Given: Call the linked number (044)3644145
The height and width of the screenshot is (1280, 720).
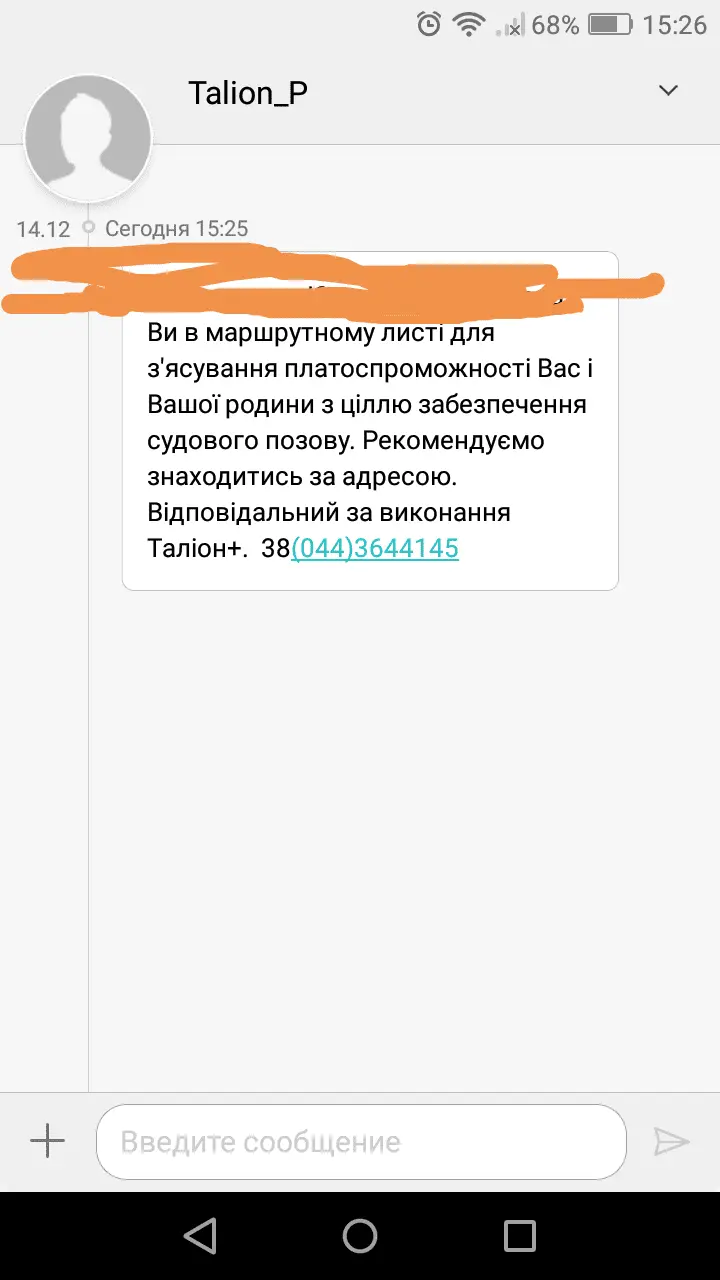Looking at the screenshot, I should point(375,548).
